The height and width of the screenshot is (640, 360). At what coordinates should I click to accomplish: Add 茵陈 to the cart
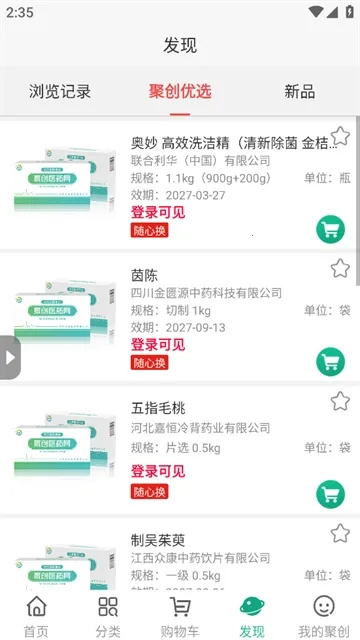(330, 362)
